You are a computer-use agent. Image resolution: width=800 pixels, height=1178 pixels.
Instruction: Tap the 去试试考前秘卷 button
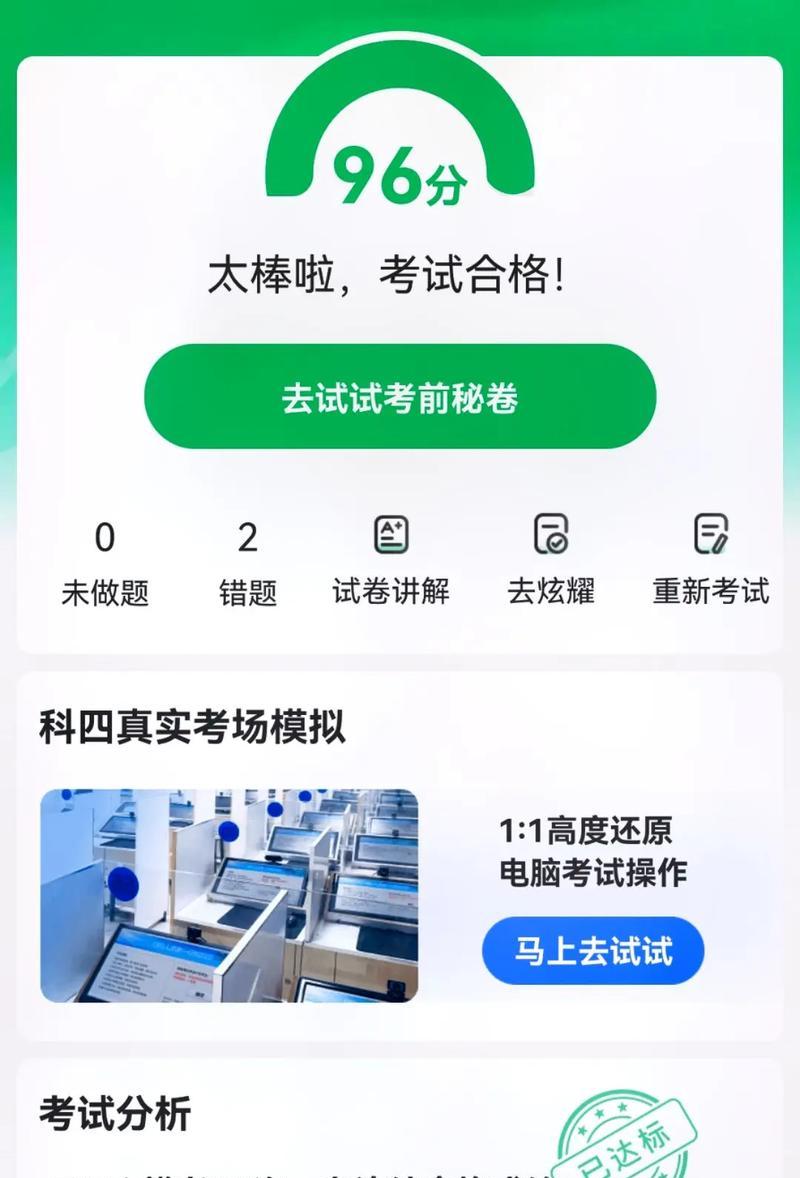400,397
